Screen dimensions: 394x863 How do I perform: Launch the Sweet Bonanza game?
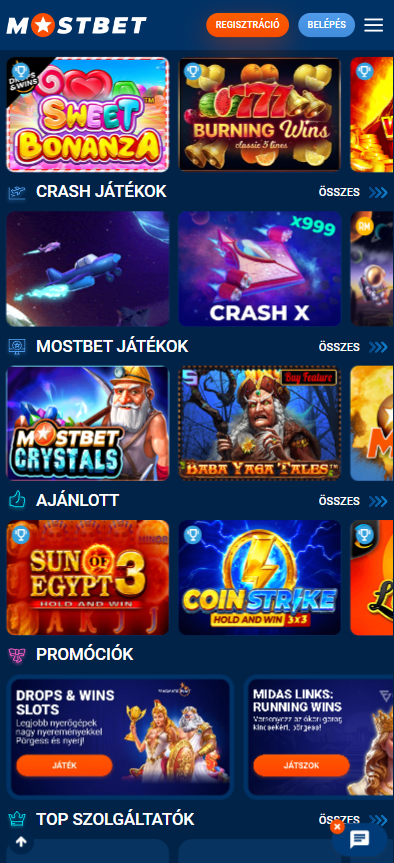[87, 114]
